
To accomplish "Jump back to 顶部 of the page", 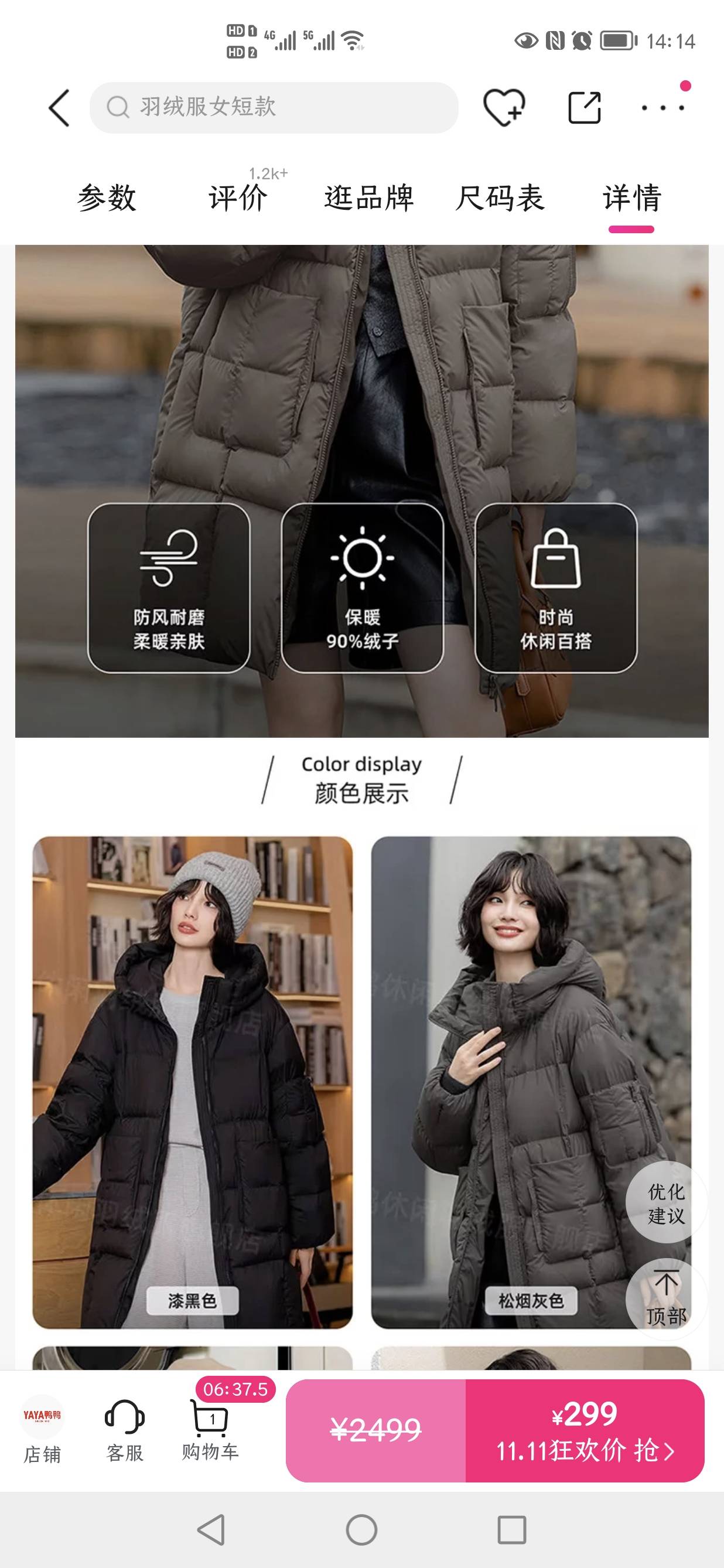I will pyautogui.click(x=665, y=1298).
